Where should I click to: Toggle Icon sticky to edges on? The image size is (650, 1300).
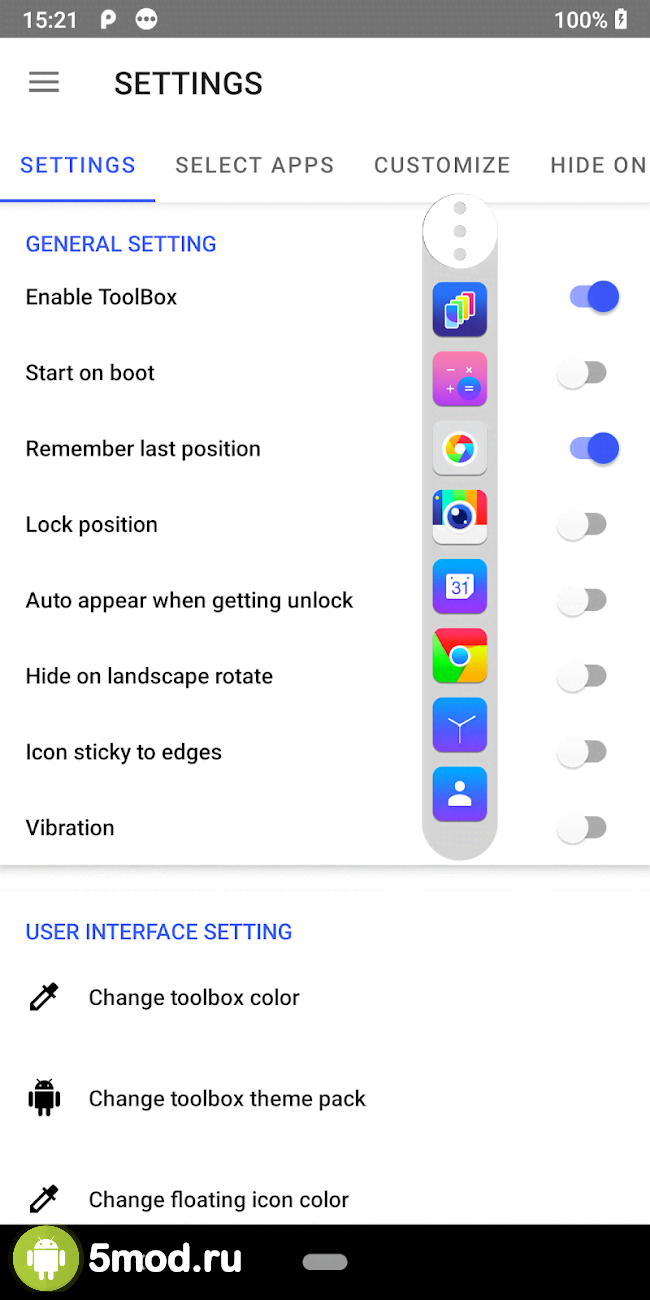point(582,752)
